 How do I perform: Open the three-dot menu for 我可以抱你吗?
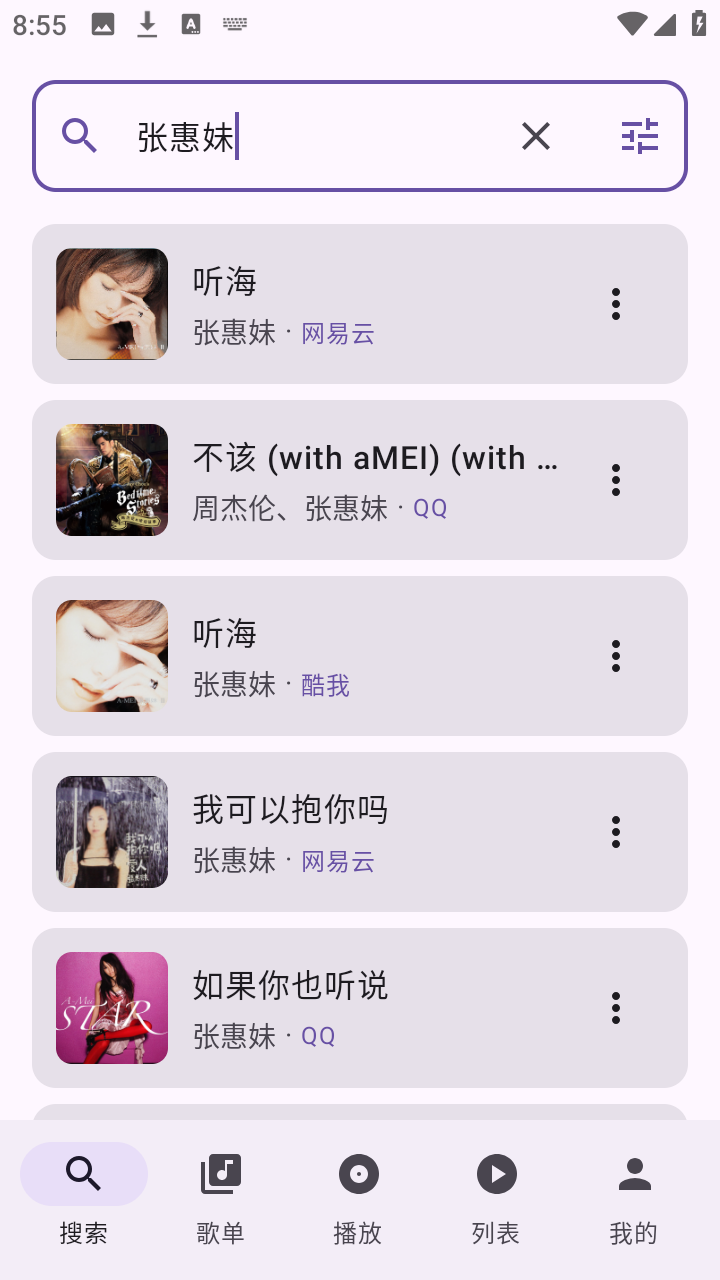(x=616, y=831)
